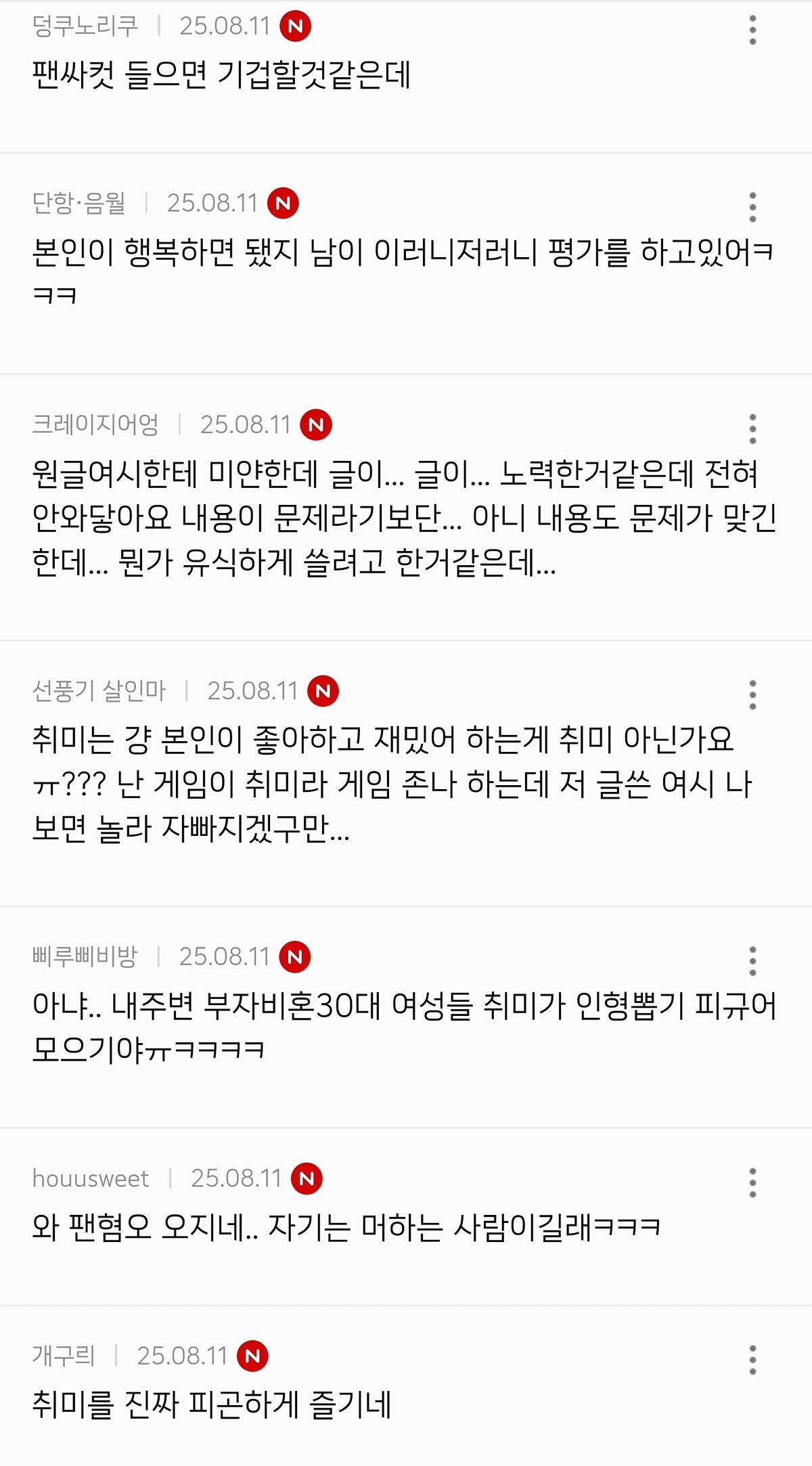The image size is (812, 1466).
Task: Open 선풍기 살인마's user profile
Action: (x=99, y=691)
